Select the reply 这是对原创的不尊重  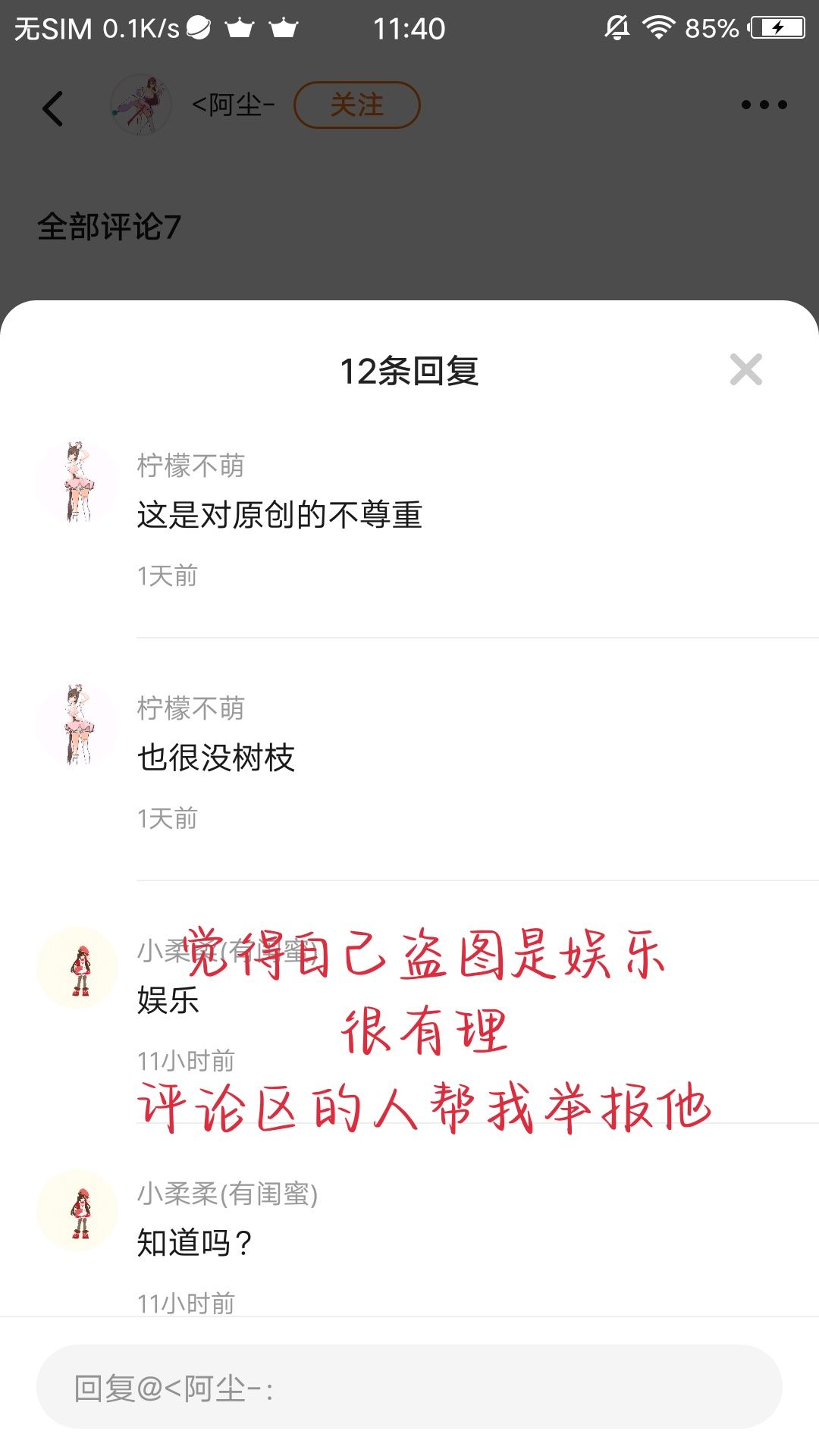[279, 515]
